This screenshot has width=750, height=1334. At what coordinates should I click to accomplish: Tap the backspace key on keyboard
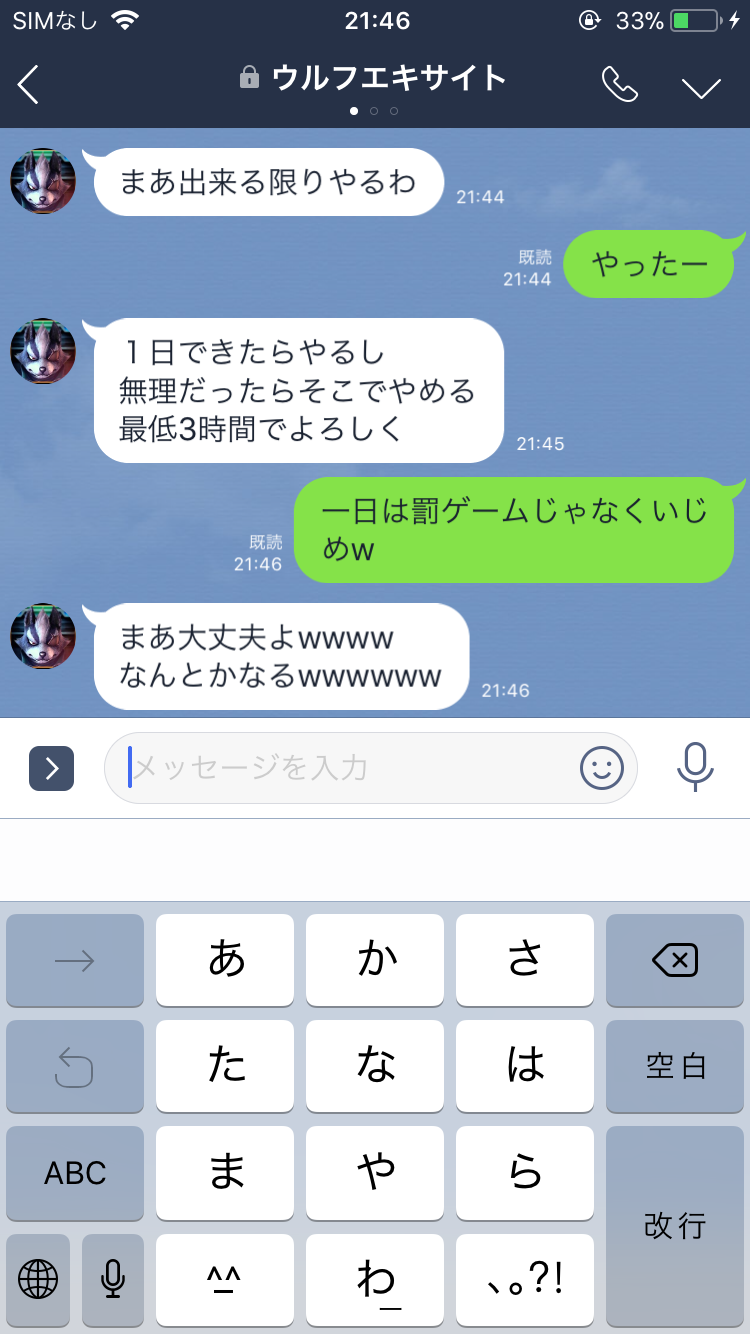click(674, 961)
